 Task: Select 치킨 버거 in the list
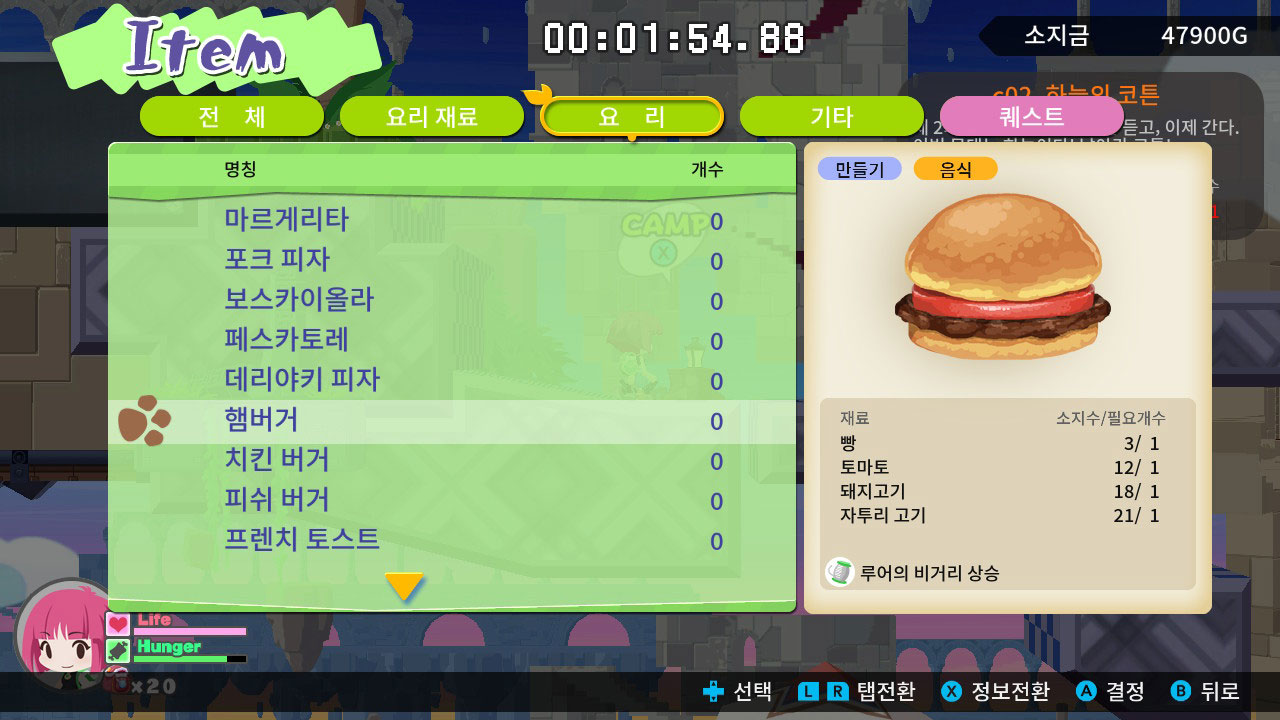(277, 460)
